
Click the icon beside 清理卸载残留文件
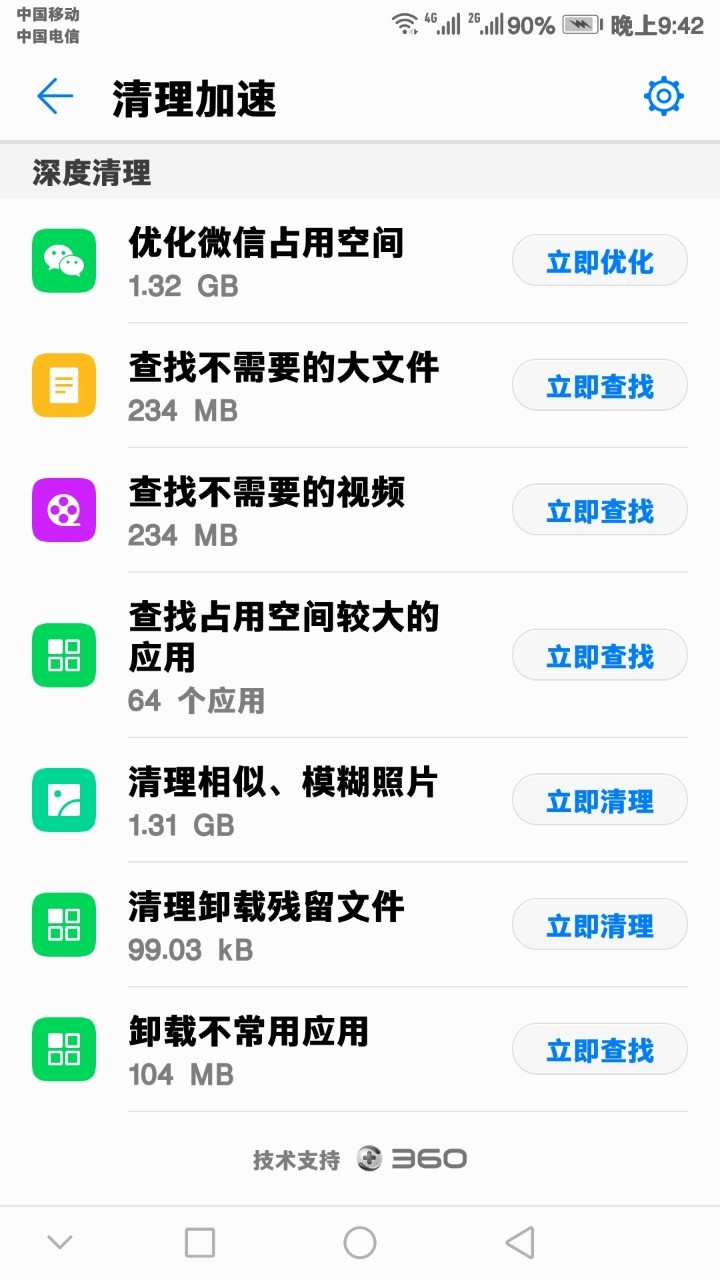pyautogui.click(x=64, y=925)
